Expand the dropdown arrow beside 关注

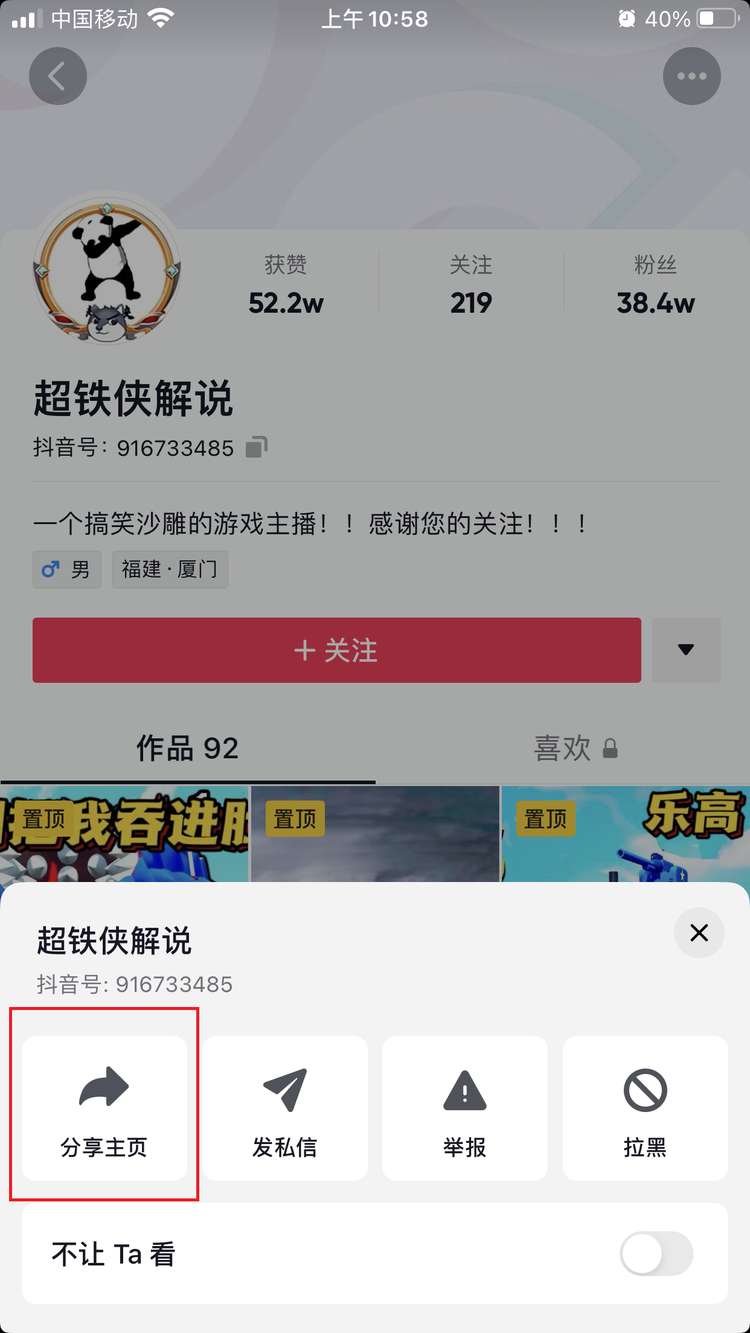(x=686, y=650)
